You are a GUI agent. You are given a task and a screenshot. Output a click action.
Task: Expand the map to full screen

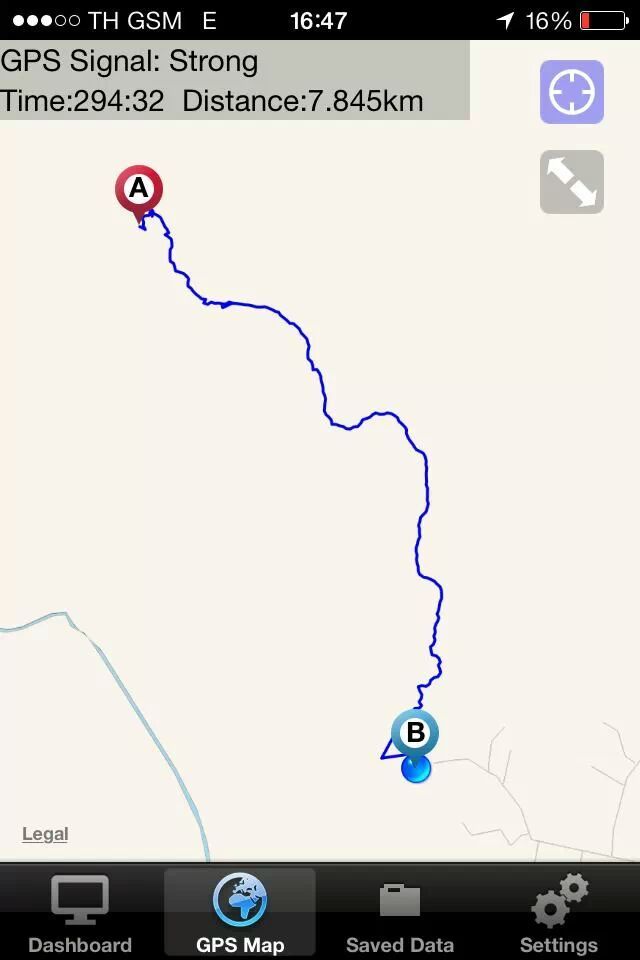click(x=572, y=182)
